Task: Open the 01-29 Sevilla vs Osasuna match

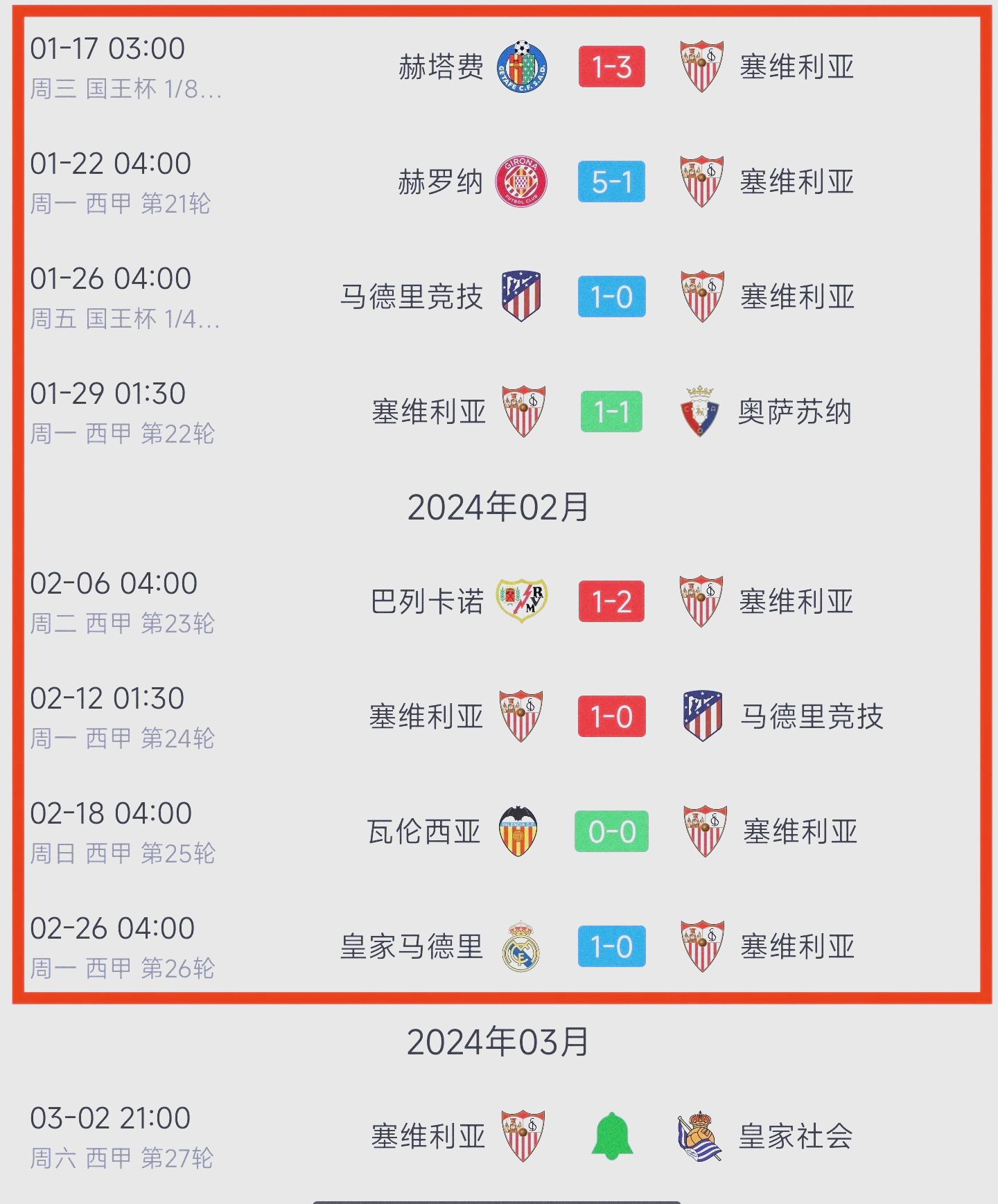Action: pos(612,412)
